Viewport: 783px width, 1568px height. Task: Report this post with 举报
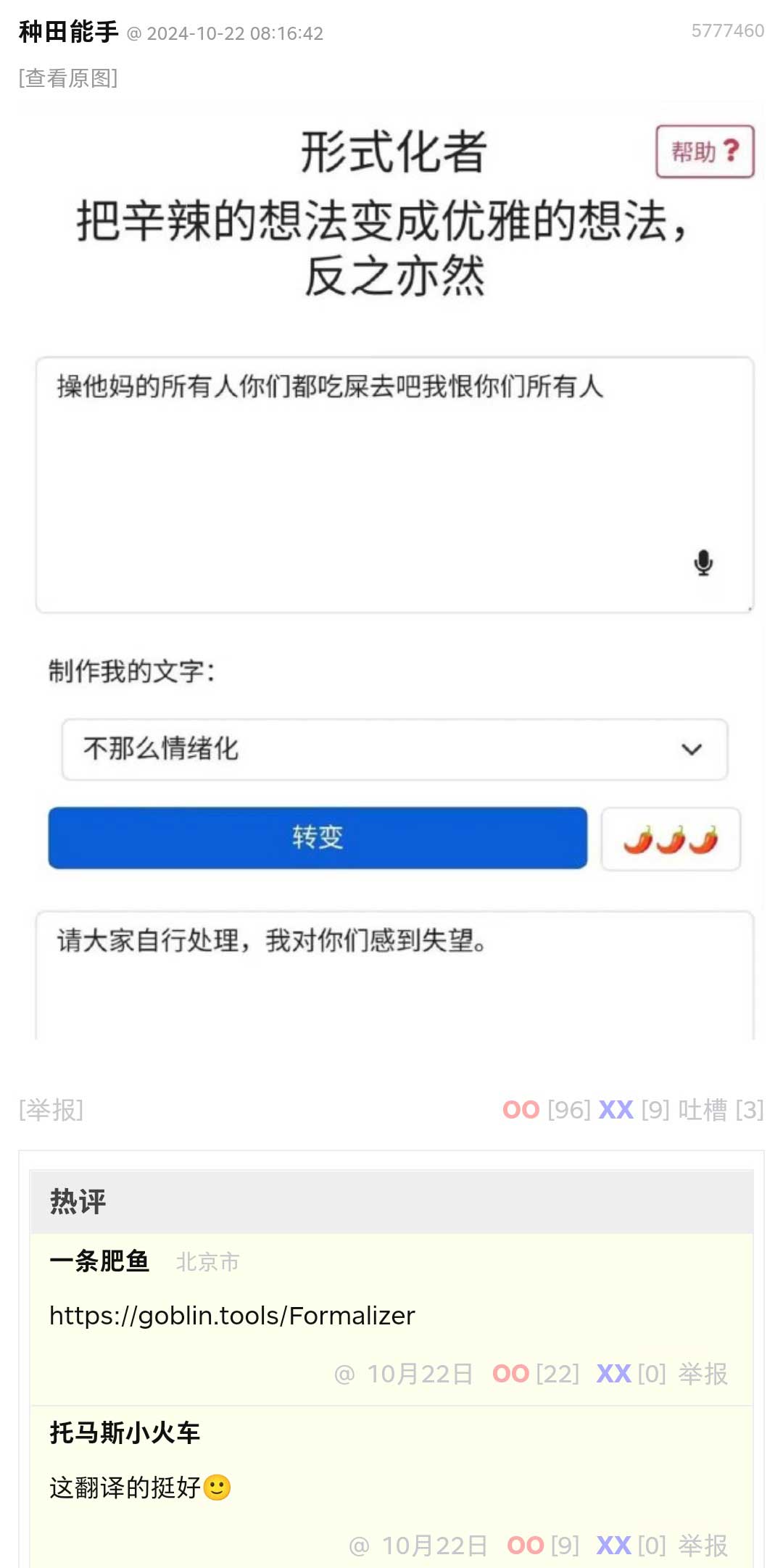(51, 1109)
